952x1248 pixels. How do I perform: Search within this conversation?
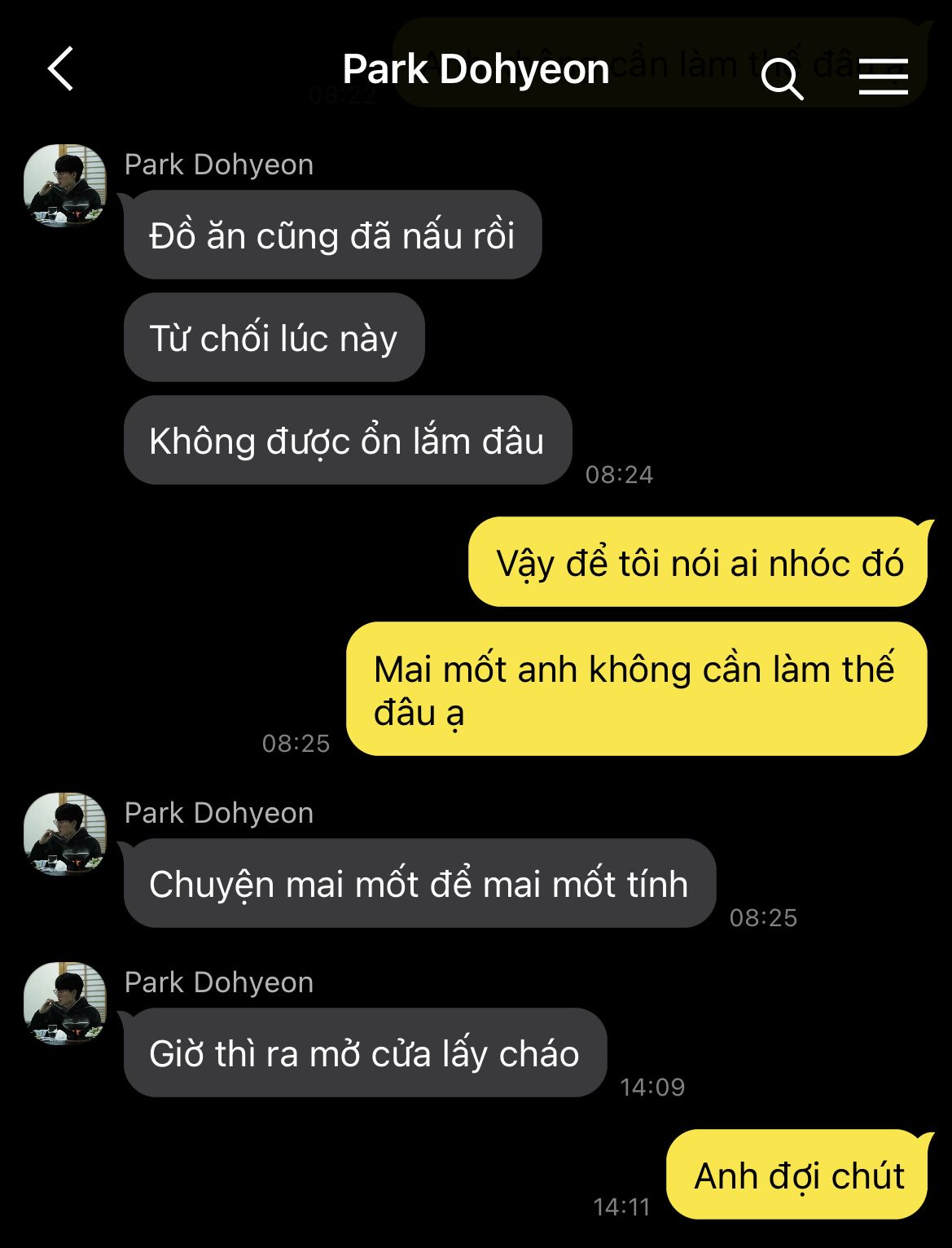point(781,77)
